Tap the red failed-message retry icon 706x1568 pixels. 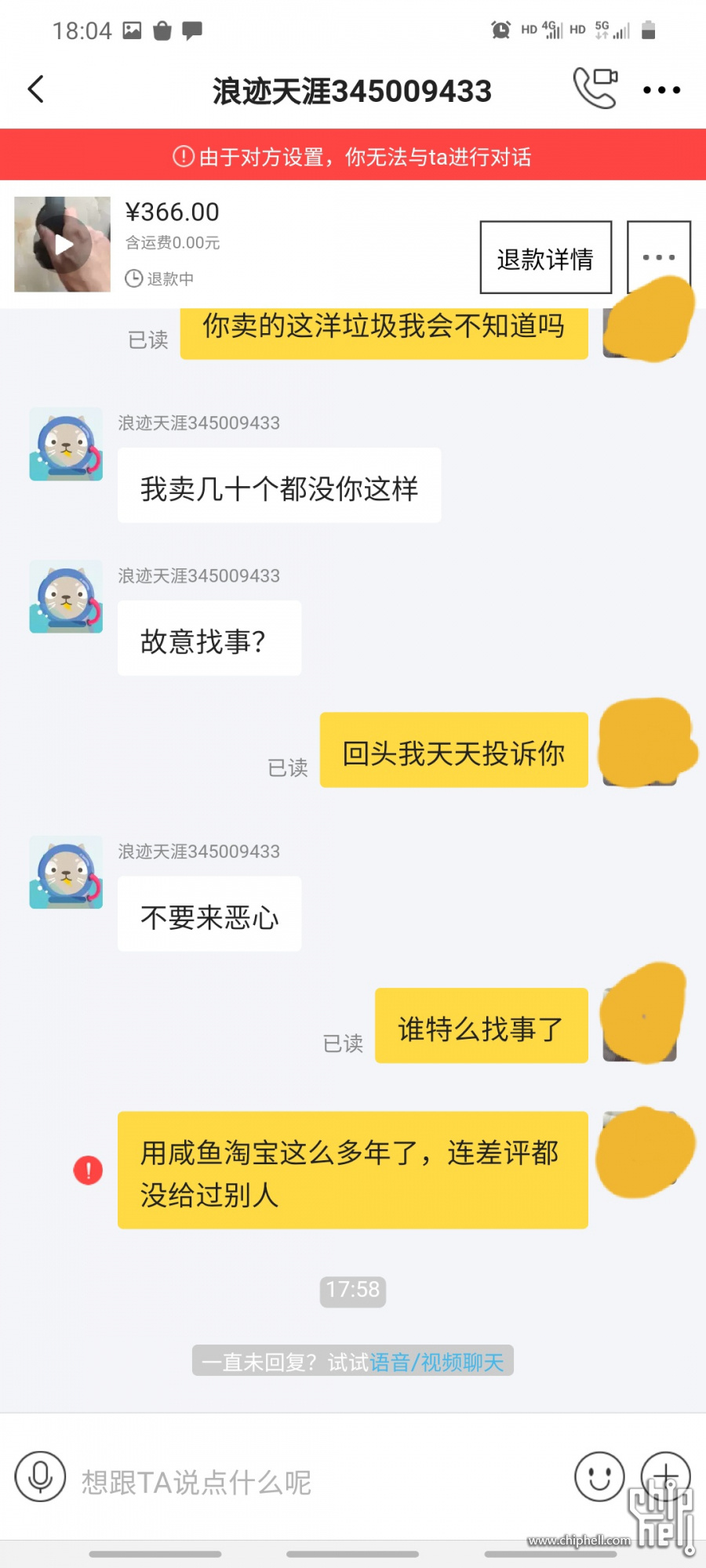pos(88,1171)
